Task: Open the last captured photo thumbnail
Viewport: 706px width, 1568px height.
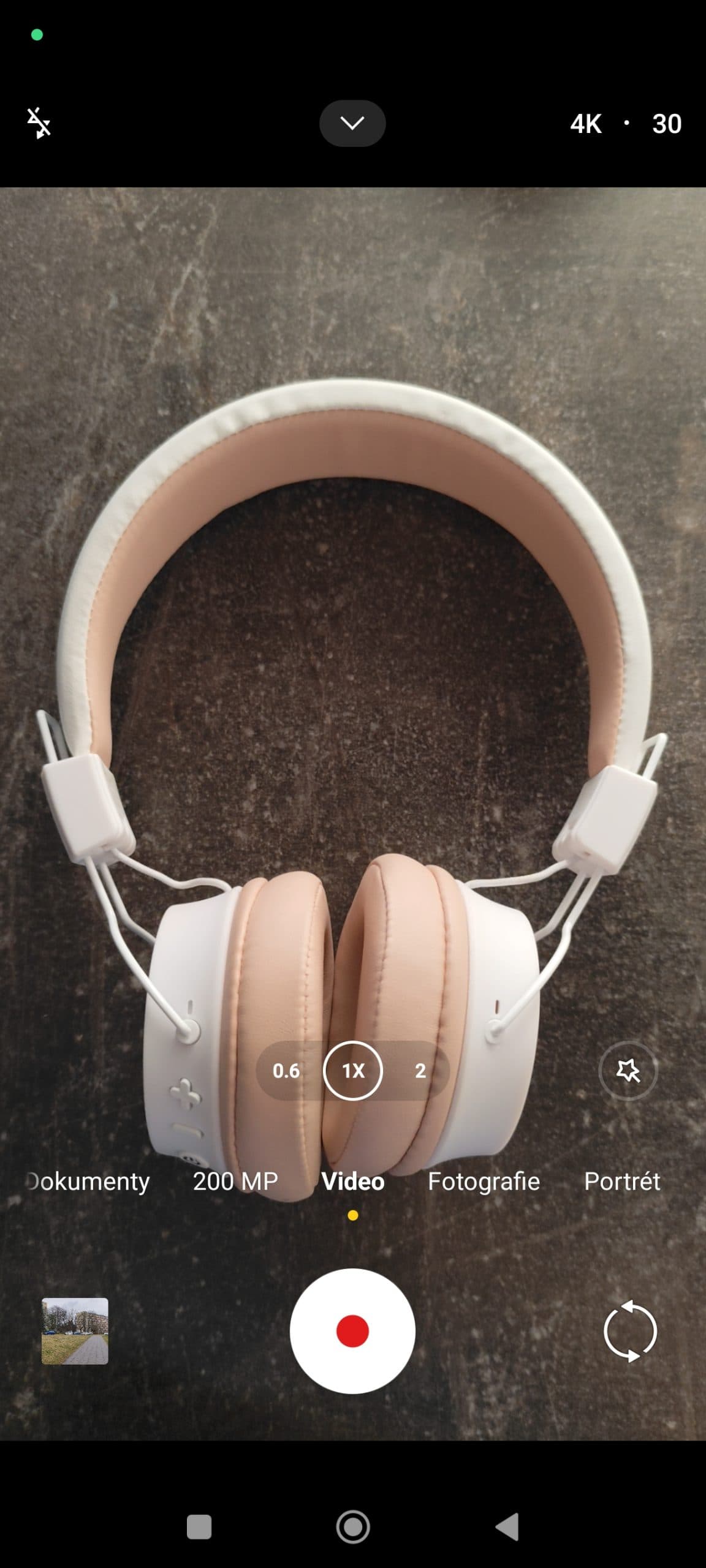Action: tap(75, 1331)
